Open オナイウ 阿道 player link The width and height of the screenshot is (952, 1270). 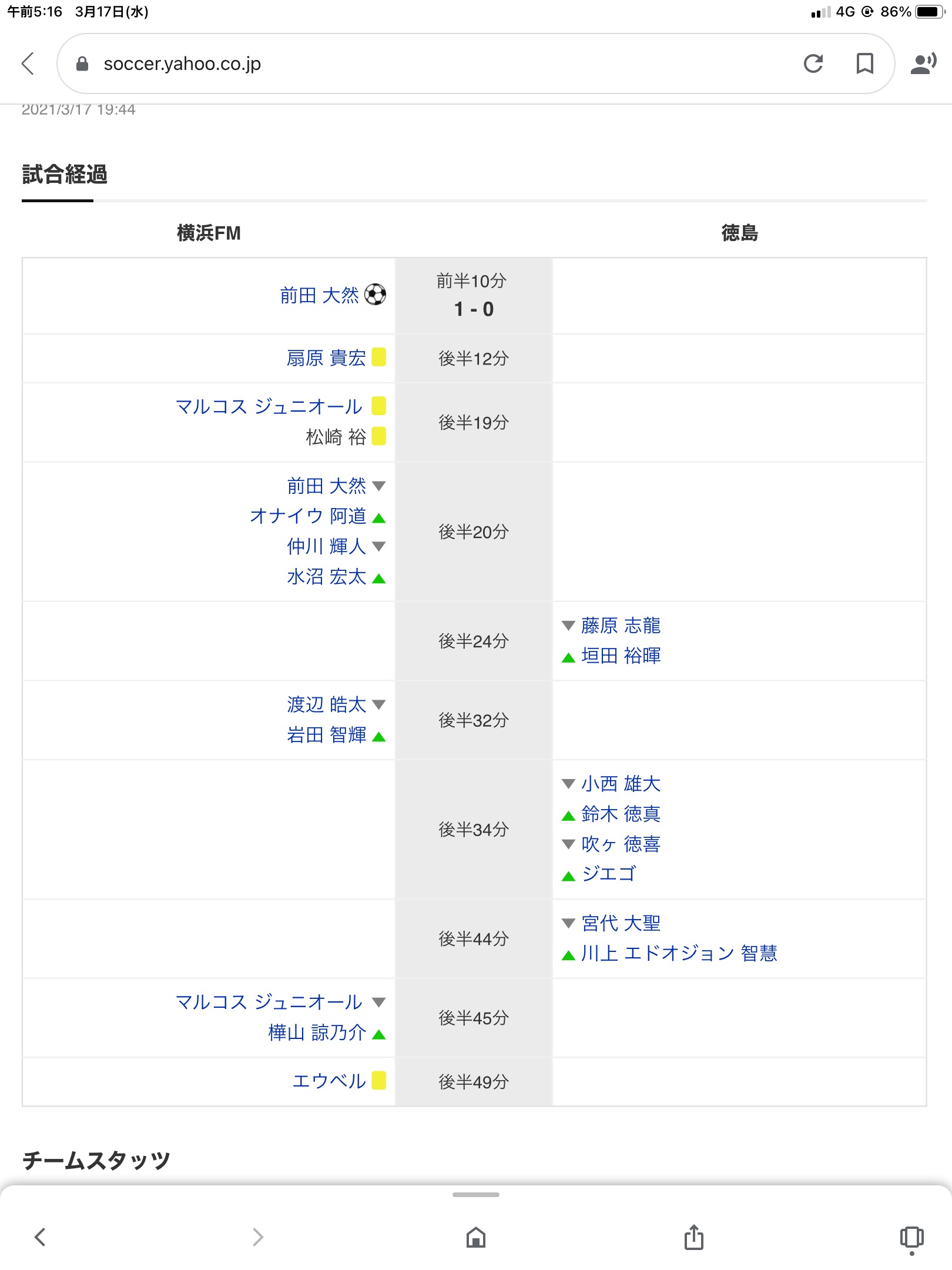pos(308,516)
